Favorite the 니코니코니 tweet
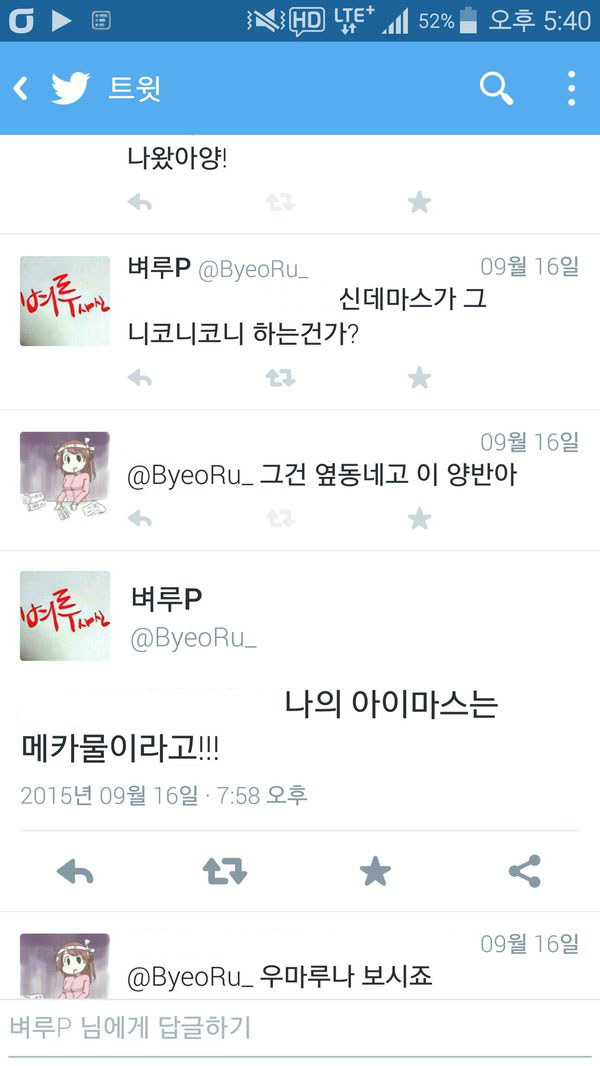Viewport: 600px width, 1066px height. point(420,378)
